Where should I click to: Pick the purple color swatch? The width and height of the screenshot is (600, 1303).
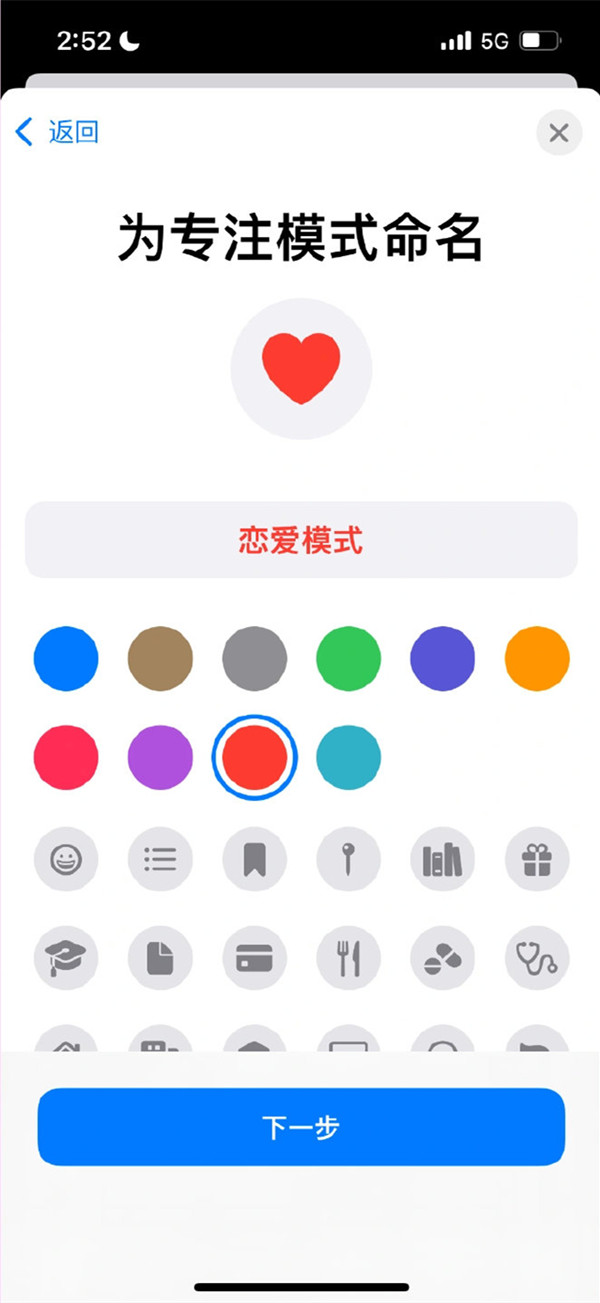click(x=160, y=758)
